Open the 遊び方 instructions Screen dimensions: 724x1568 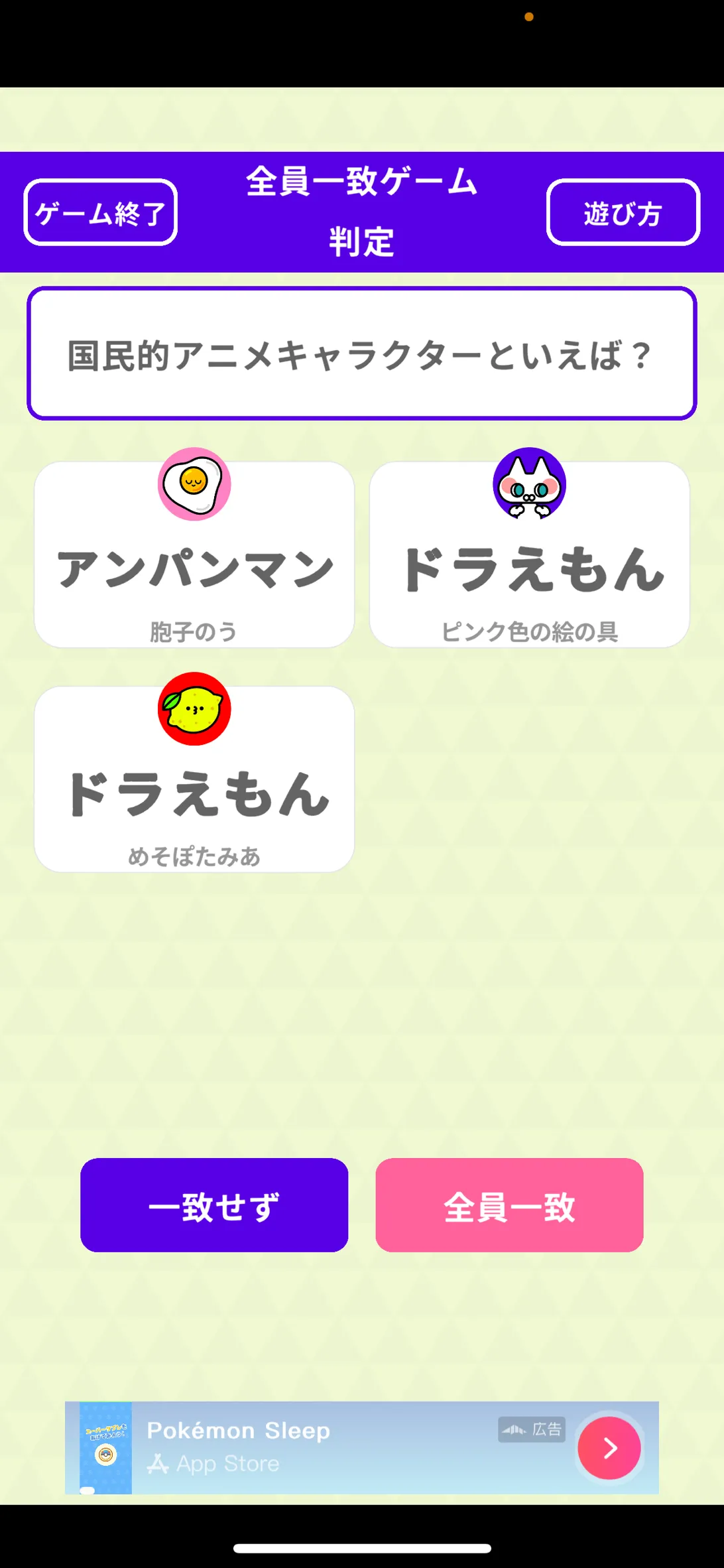pyautogui.click(x=623, y=212)
